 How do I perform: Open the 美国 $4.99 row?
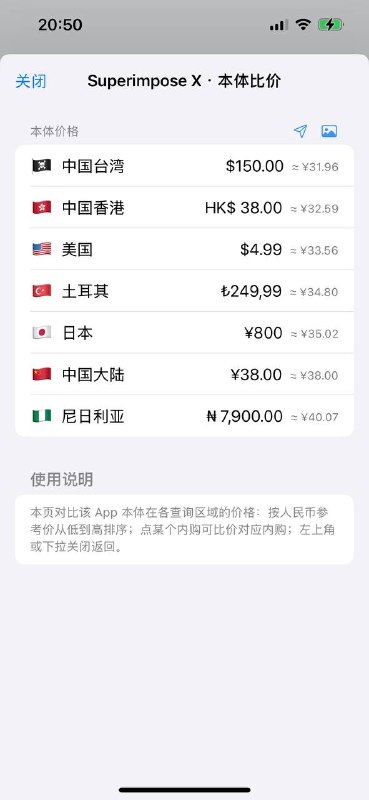[x=184, y=249]
